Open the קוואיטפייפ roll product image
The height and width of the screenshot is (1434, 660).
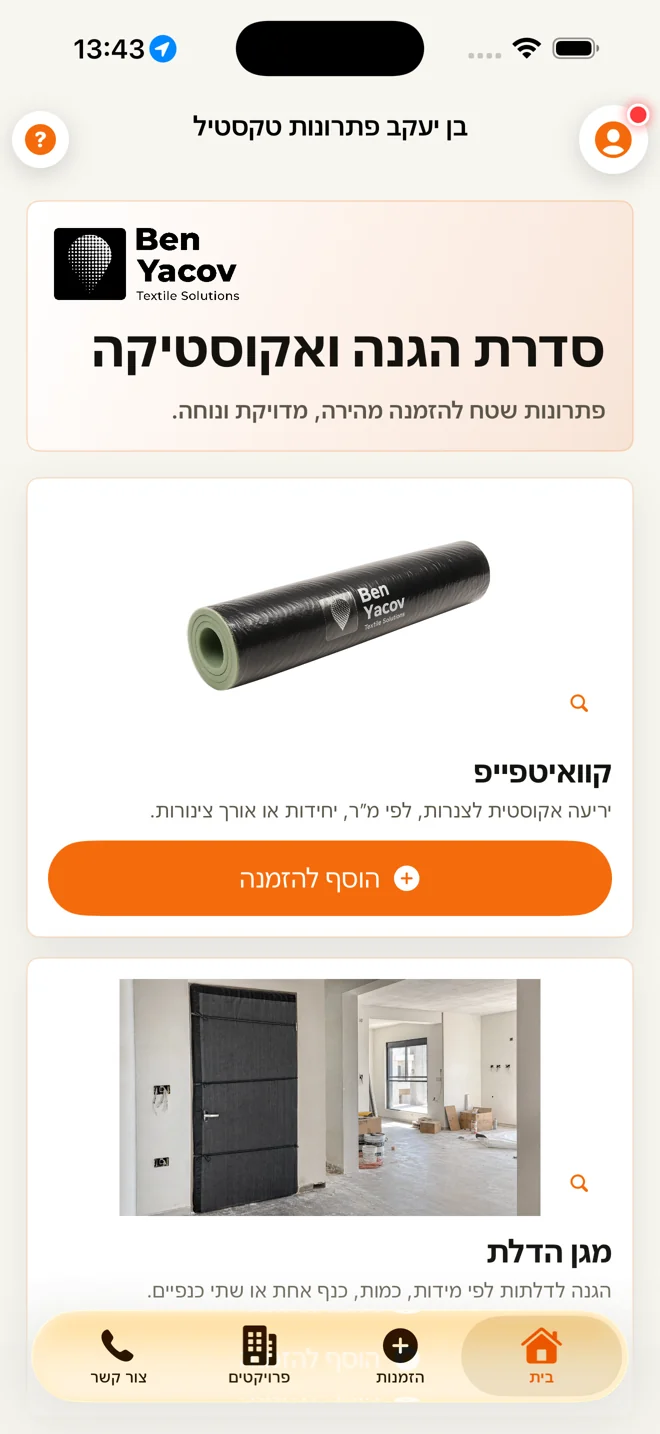[339, 612]
